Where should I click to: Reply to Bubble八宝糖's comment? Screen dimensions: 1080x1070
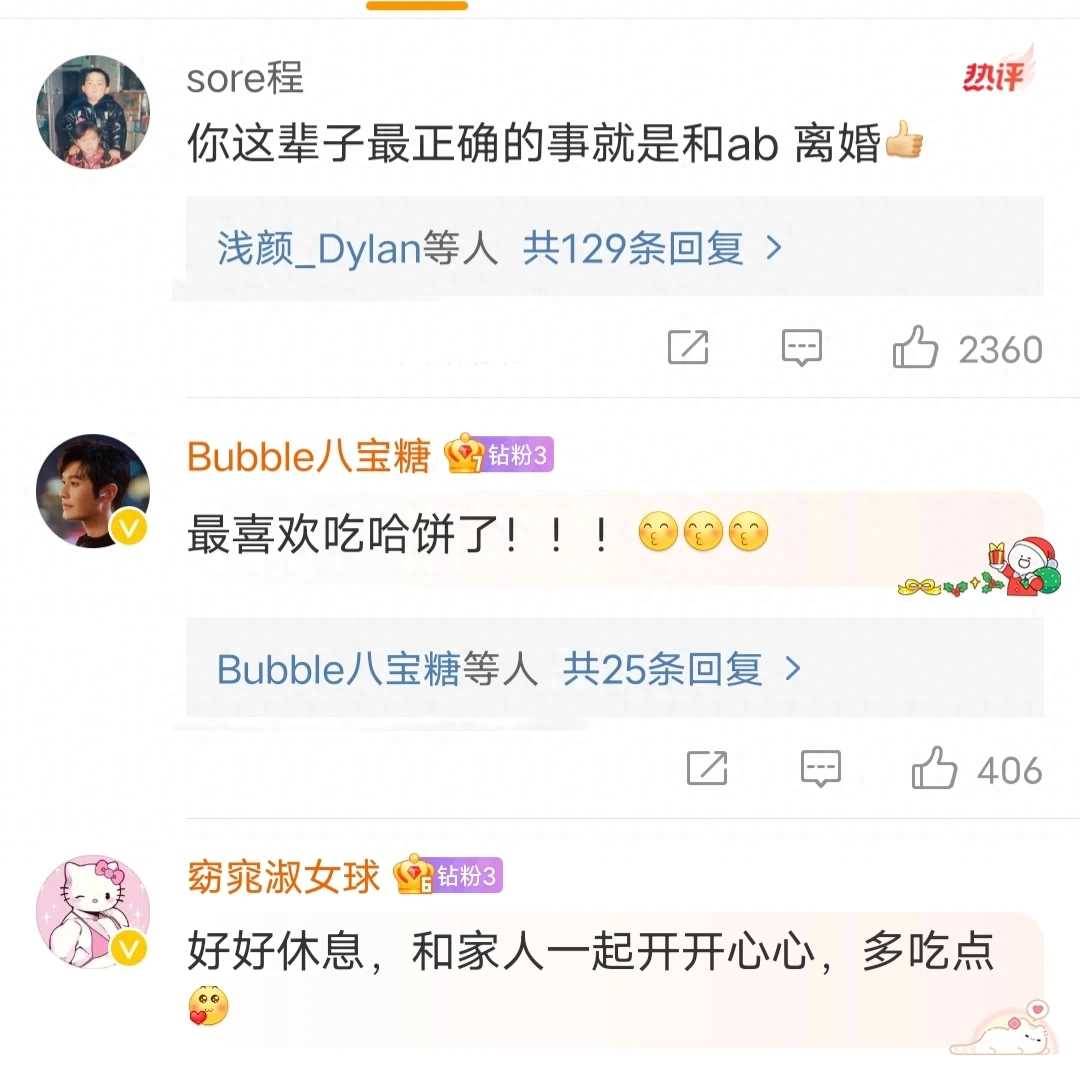click(x=821, y=769)
